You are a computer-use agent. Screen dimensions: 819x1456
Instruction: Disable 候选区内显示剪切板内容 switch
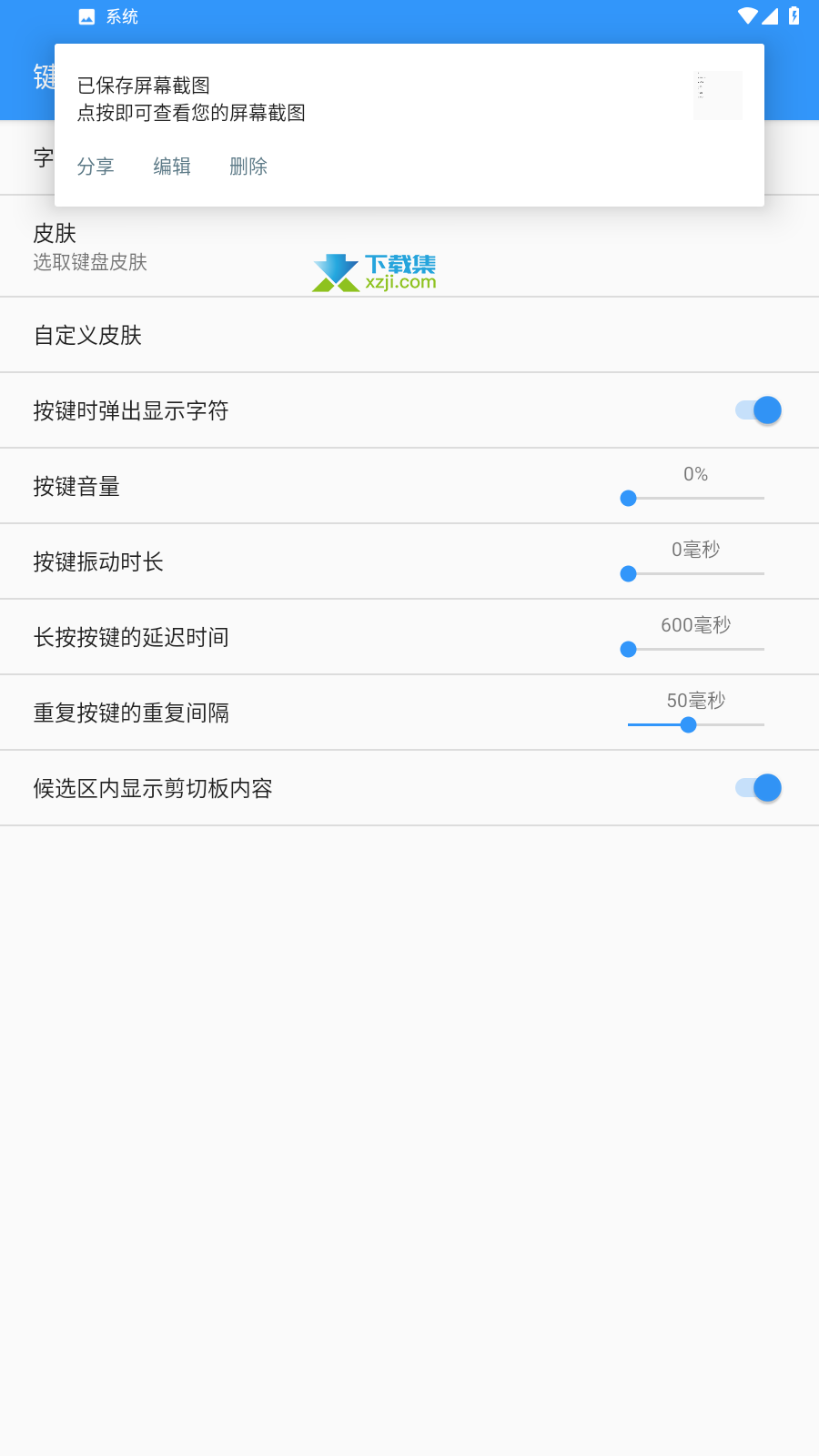click(x=758, y=788)
